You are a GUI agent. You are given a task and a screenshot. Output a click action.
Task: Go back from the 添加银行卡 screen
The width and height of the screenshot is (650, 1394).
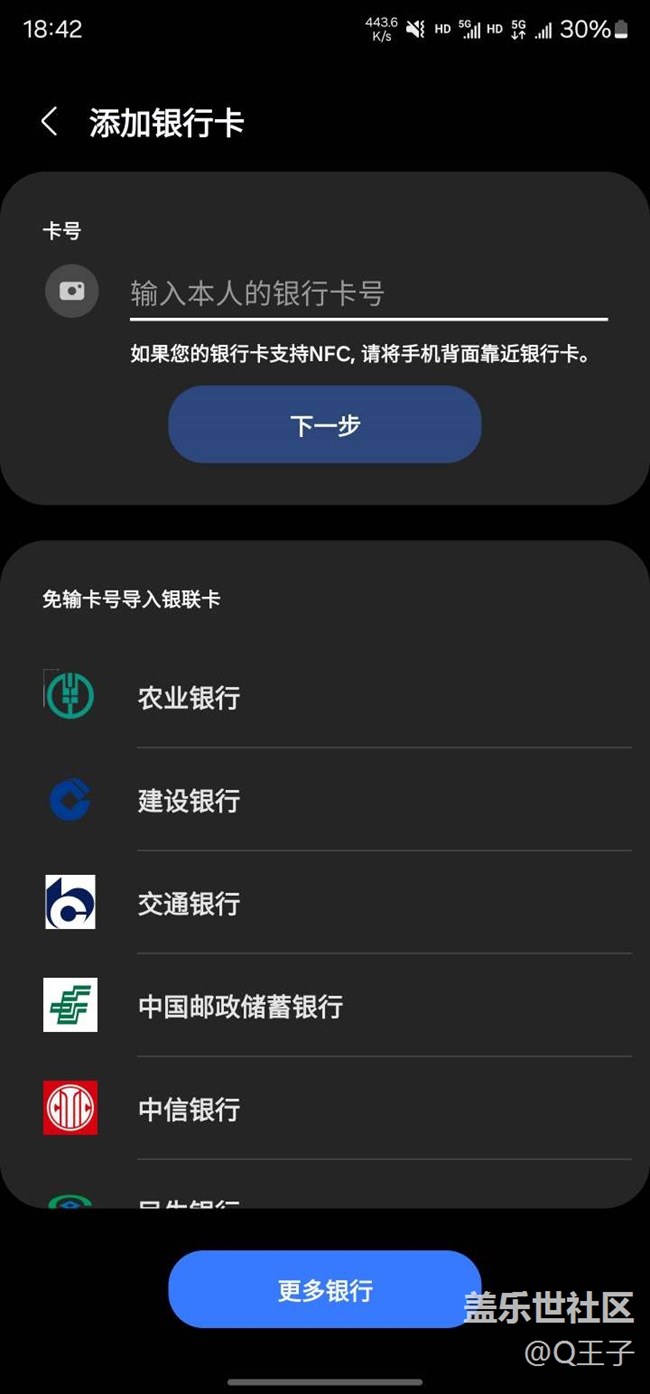point(49,123)
